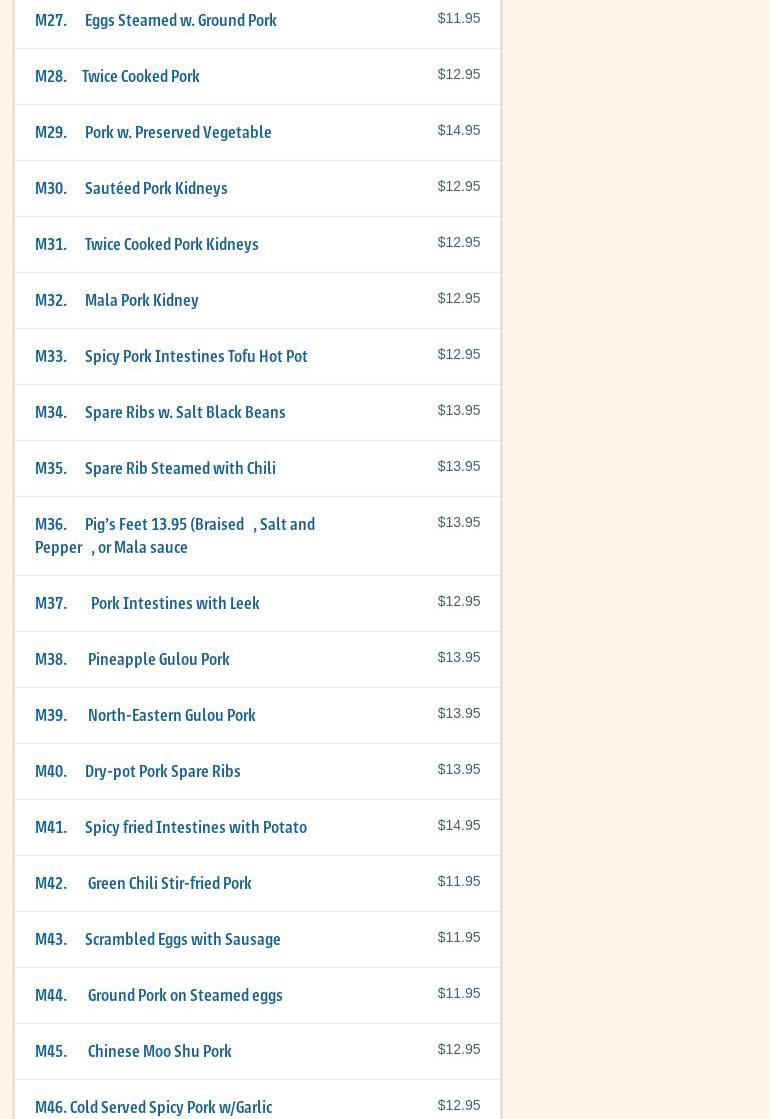Select M31 Twice Cooked Pork Kidneys
Viewport: 770px width, 1119px height.
pos(171,244)
